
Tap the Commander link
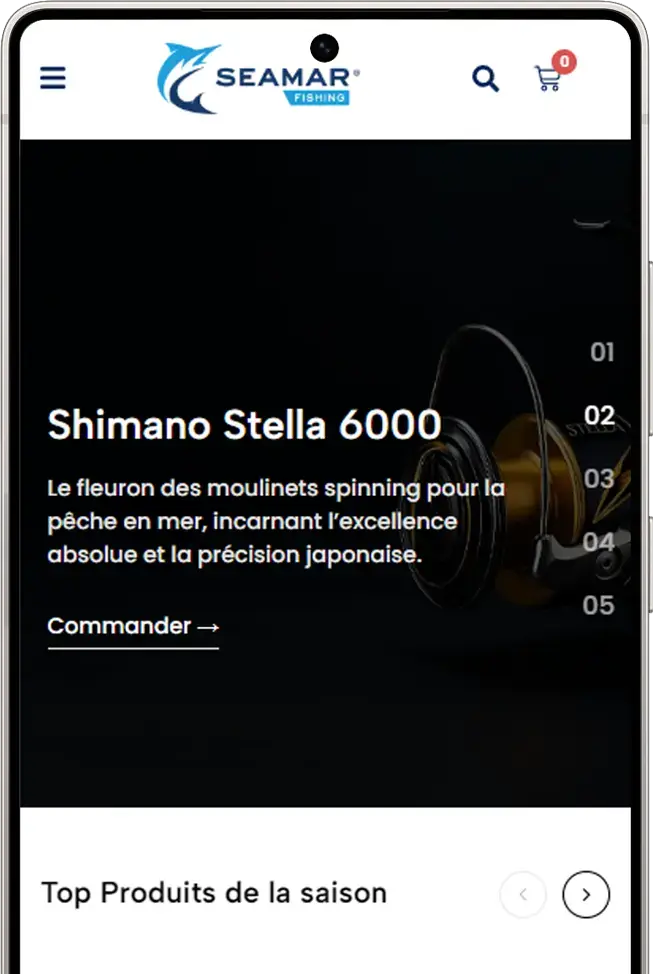tap(133, 627)
